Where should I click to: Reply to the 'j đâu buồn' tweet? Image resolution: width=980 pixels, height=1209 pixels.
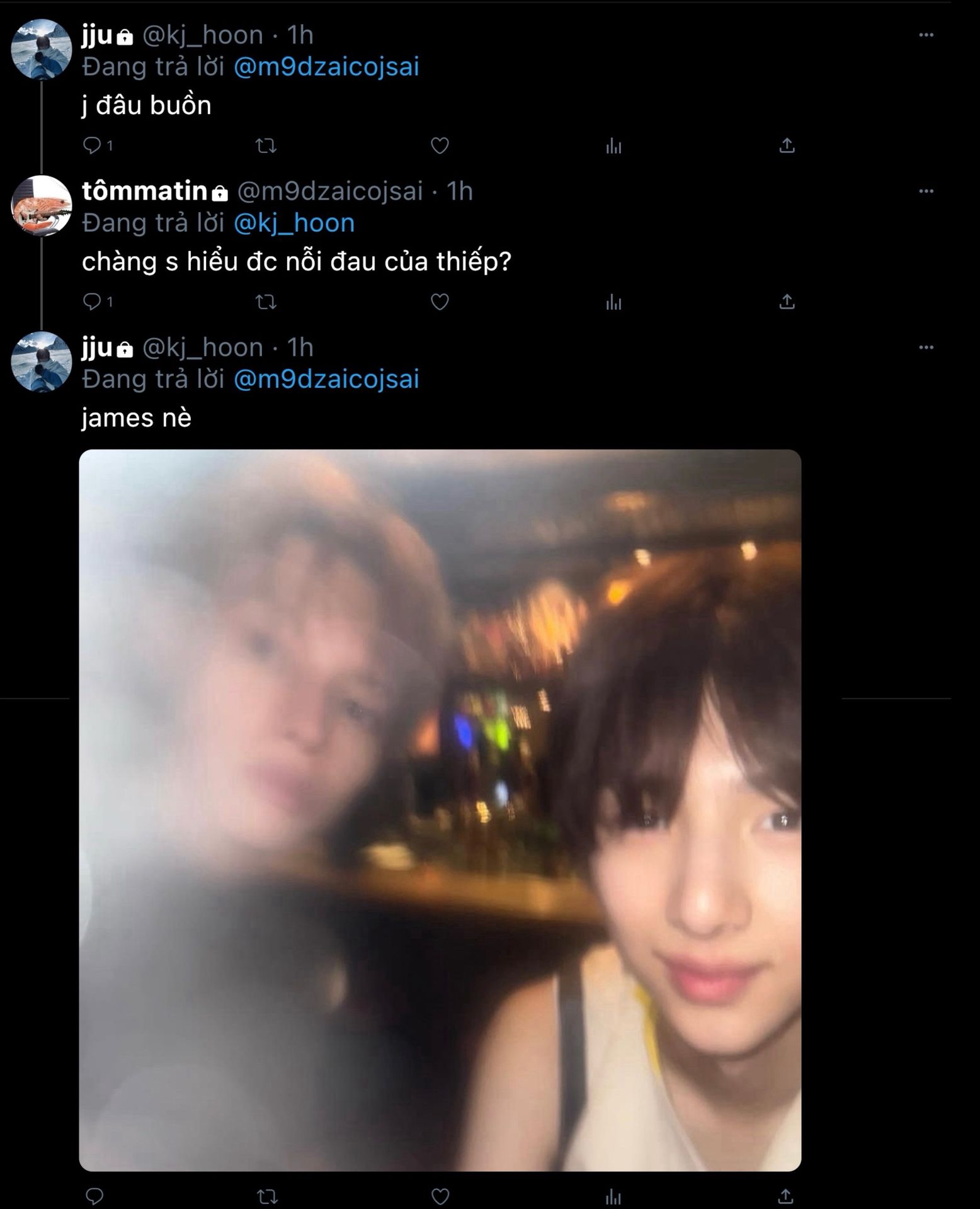point(93,145)
